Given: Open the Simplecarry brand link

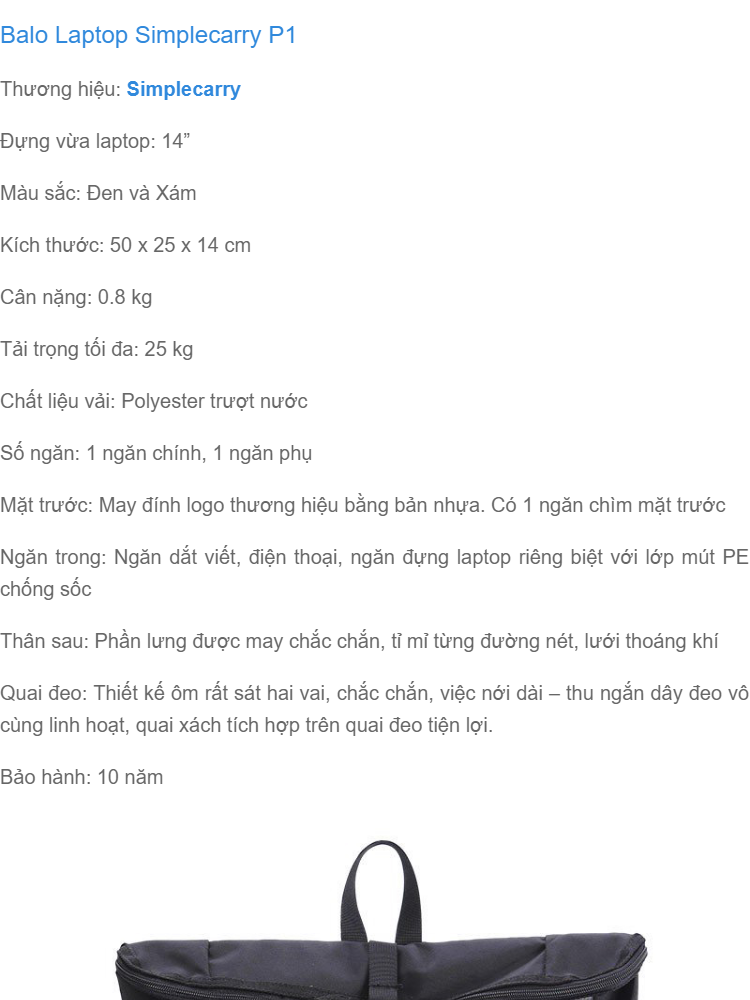Looking at the screenshot, I should [184, 89].
